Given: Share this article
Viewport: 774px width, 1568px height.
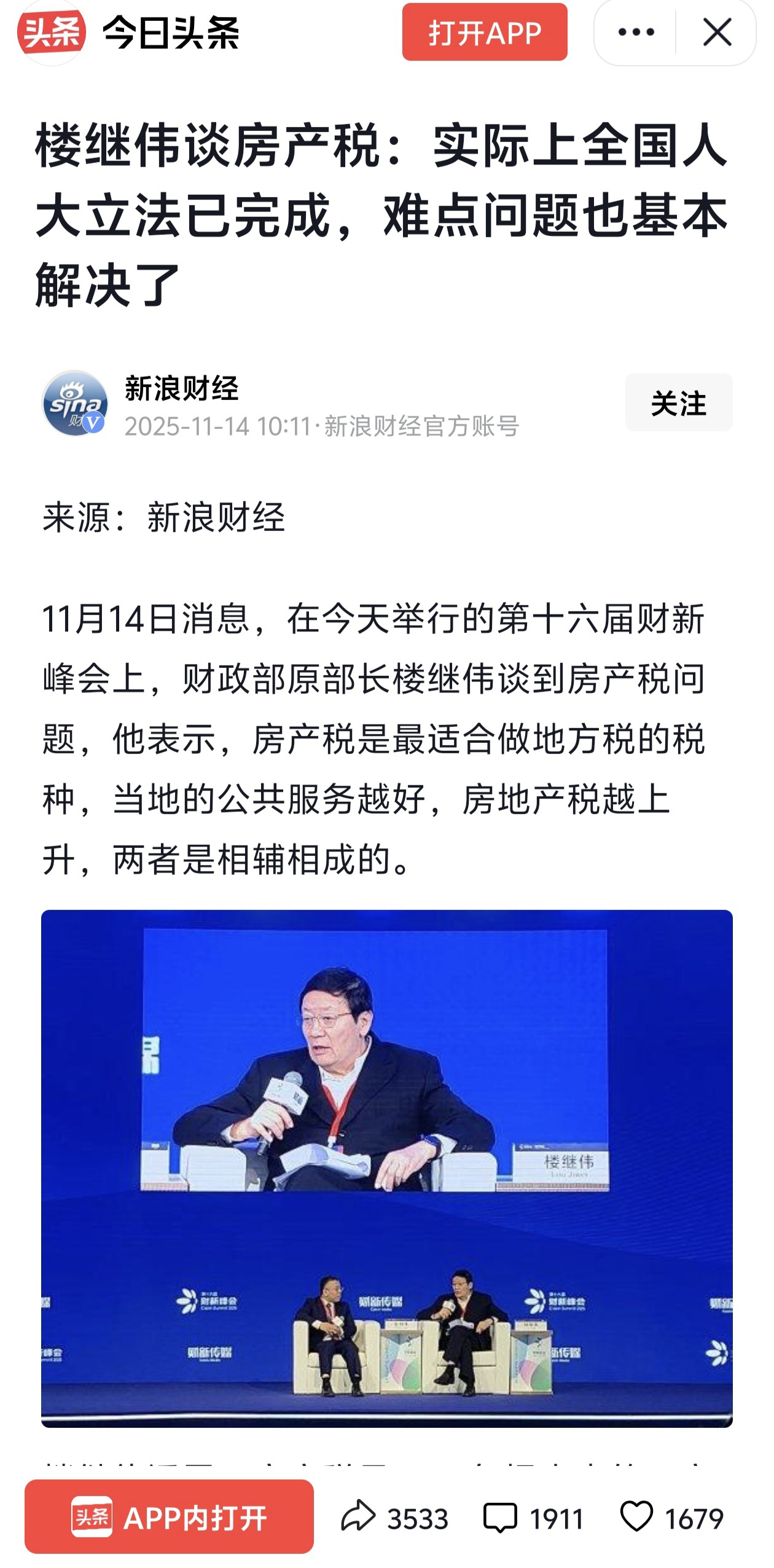Looking at the screenshot, I should (394, 1518).
